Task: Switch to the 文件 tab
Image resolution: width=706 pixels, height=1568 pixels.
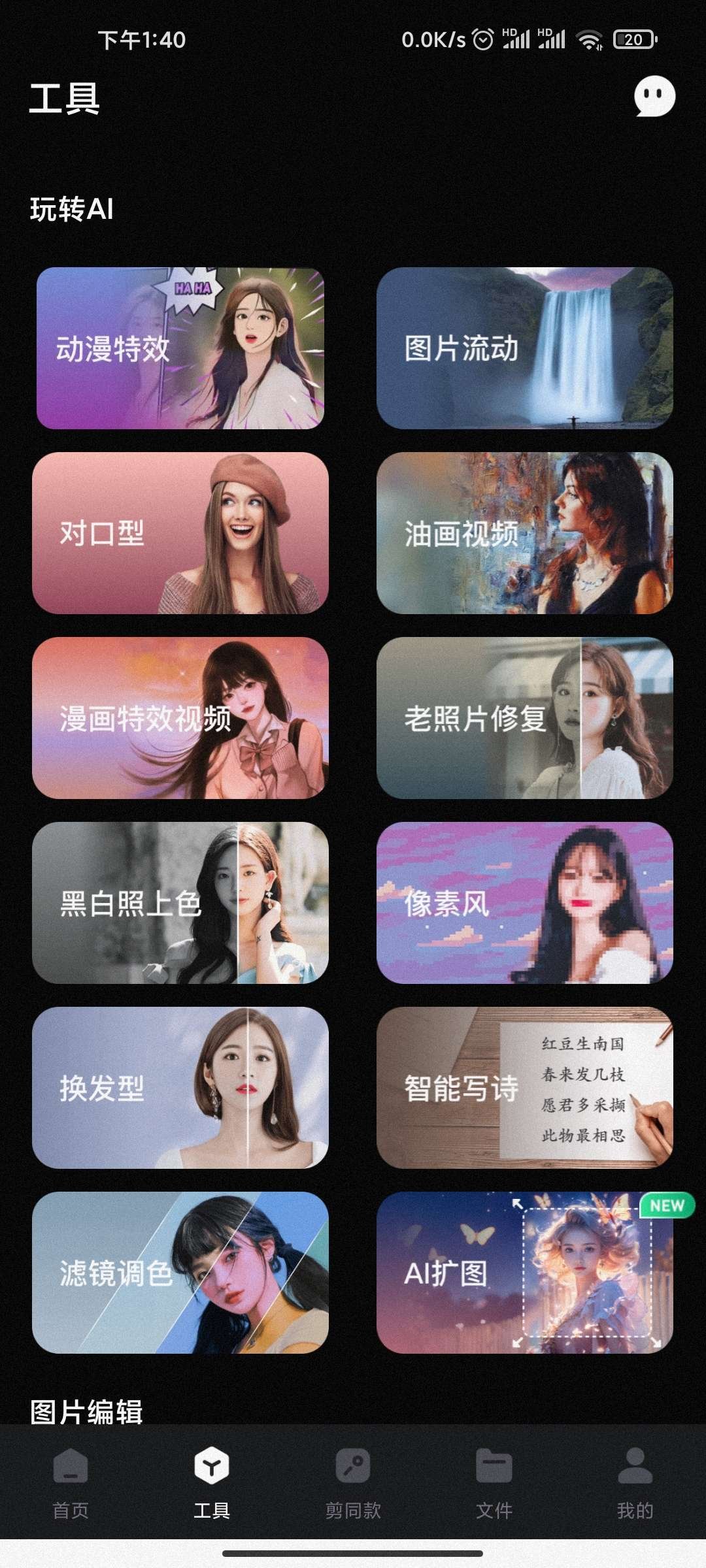Action: [494, 1483]
